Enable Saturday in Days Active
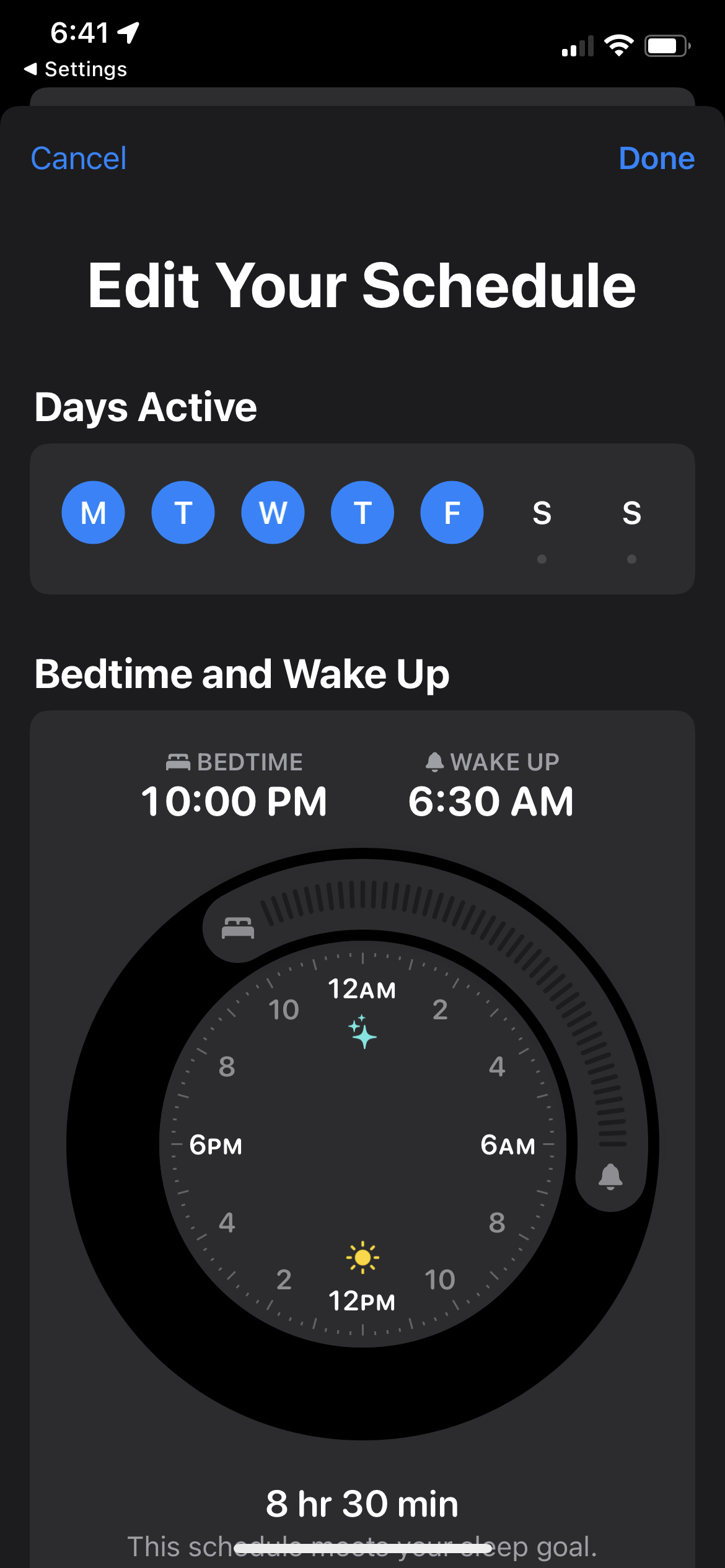 point(542,513)
